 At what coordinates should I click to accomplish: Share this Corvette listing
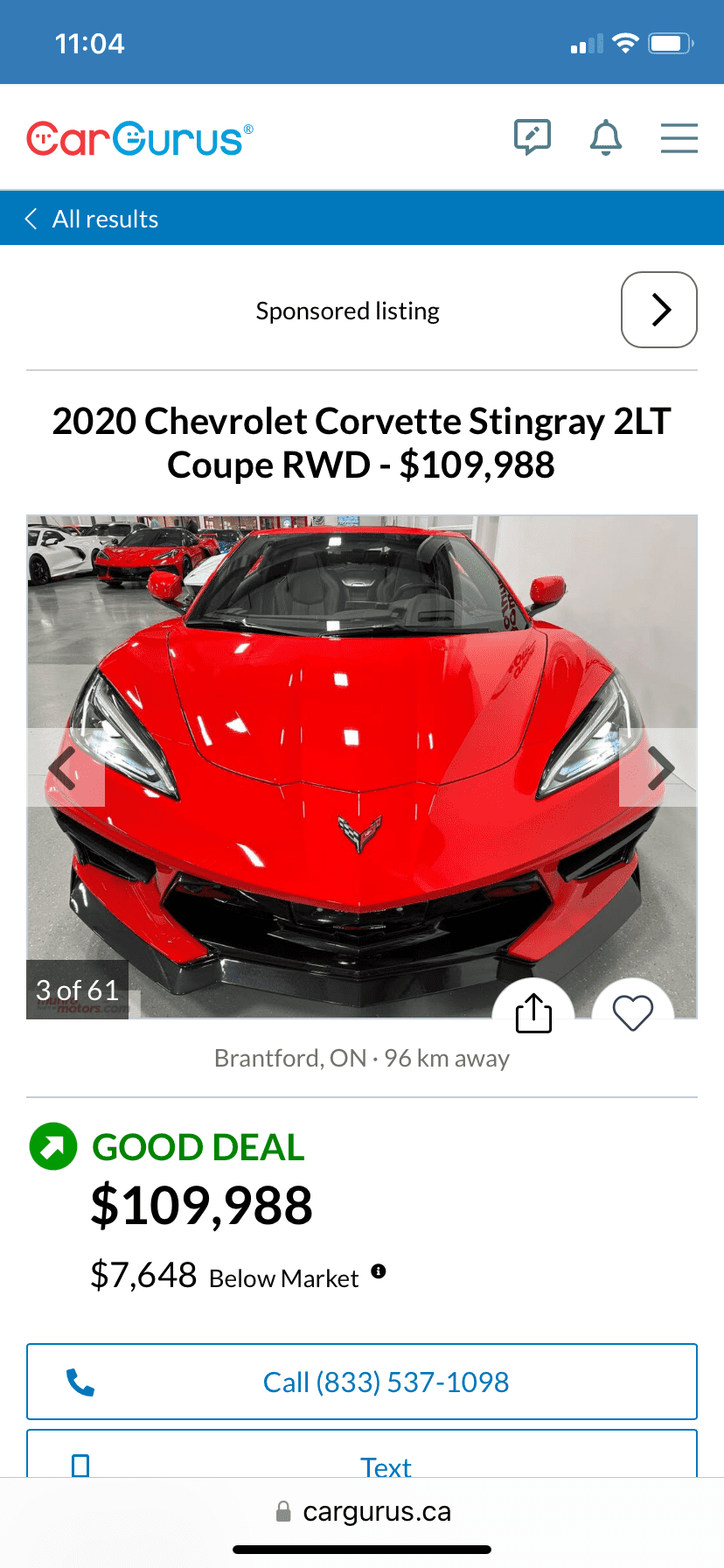click(x=533, y=1013)
